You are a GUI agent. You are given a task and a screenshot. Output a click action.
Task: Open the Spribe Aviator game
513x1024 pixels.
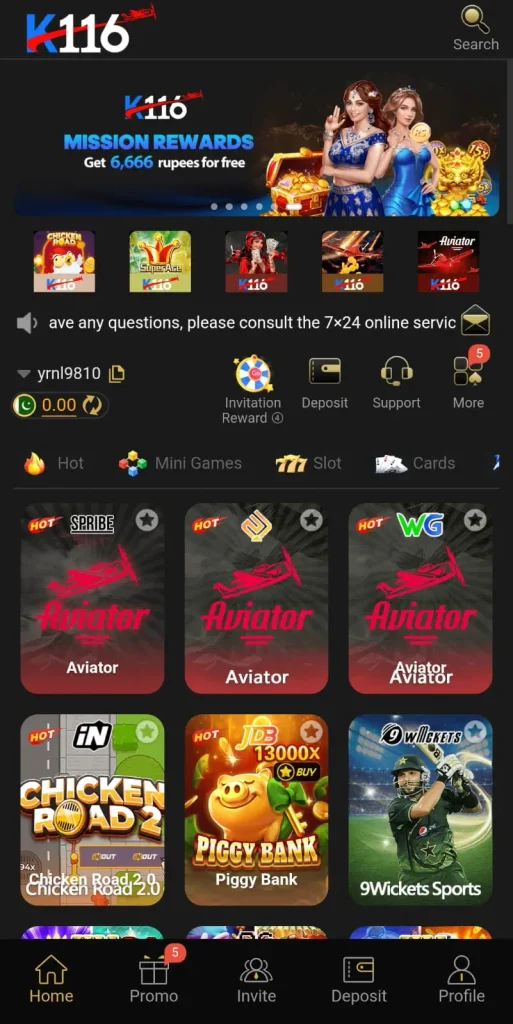(x=92, y=598)
